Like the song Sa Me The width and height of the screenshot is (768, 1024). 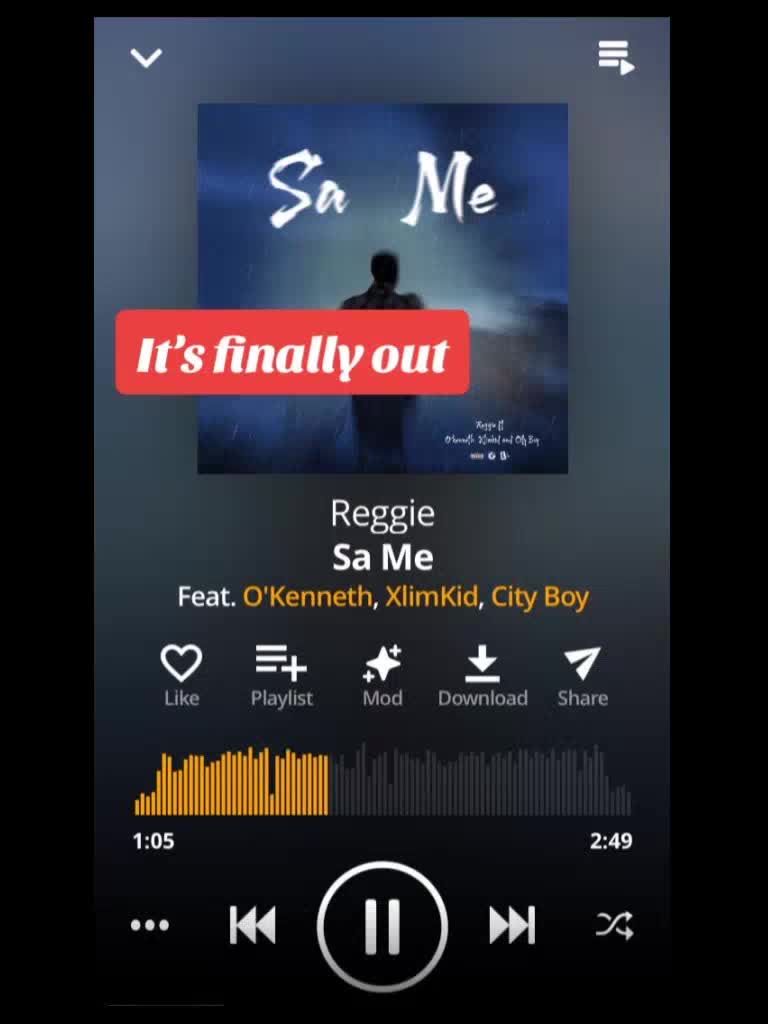[181, 676]
